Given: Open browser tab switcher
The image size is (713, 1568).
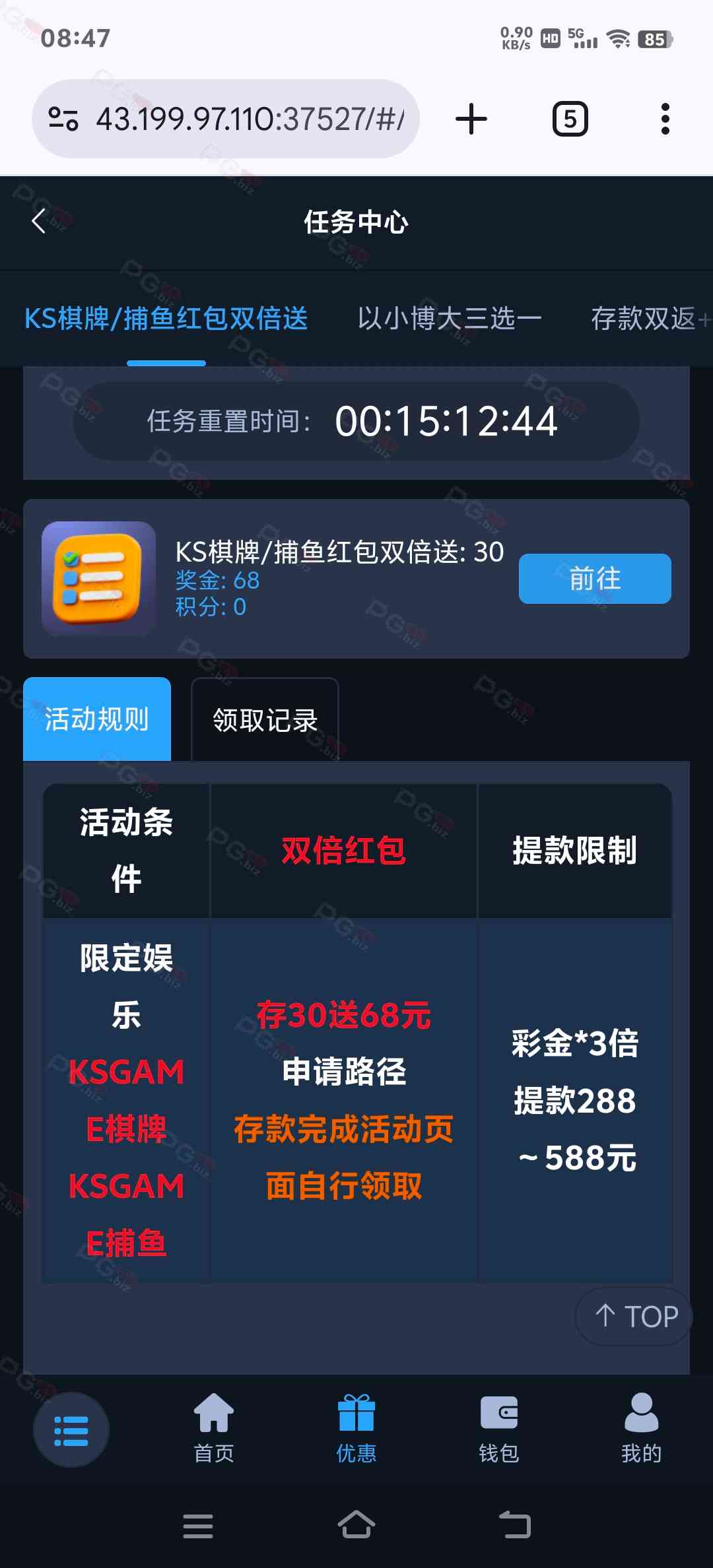Looking at the screenshot, I should coord(570,119).
